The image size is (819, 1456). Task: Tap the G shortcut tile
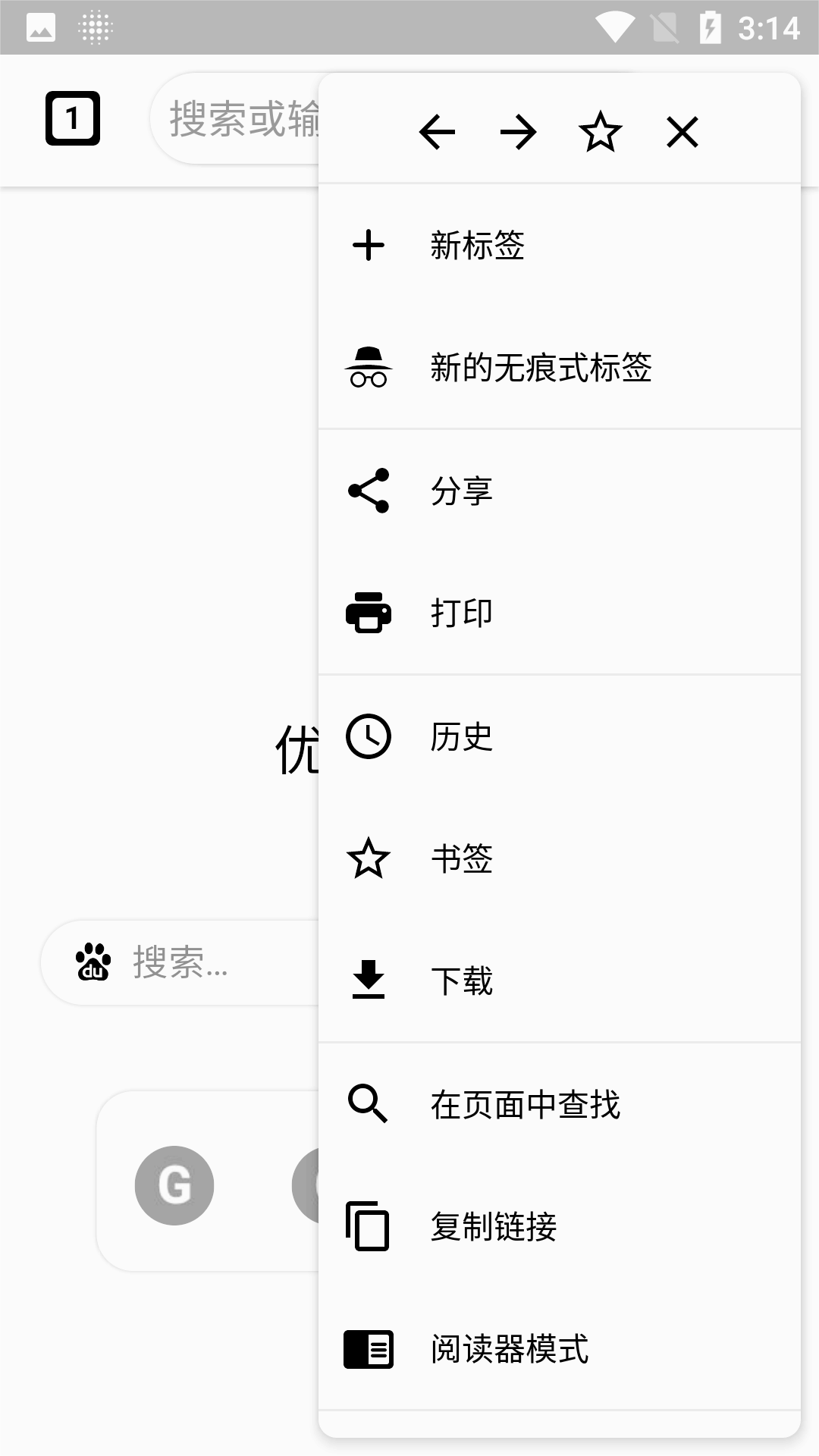click(174, 1185)
